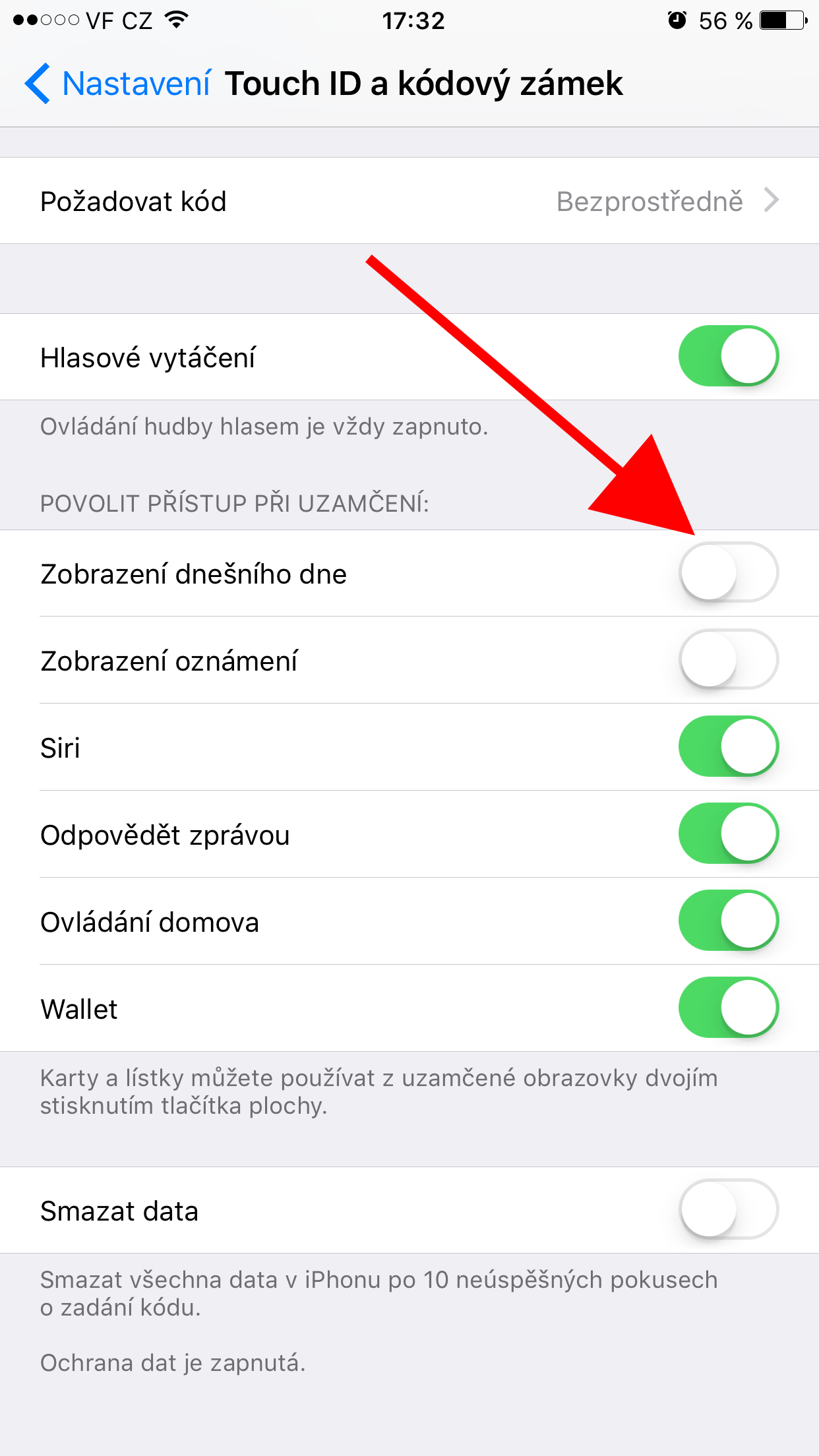
Task: Turn on Smazat data
Action: click(x=729, y=1209)
